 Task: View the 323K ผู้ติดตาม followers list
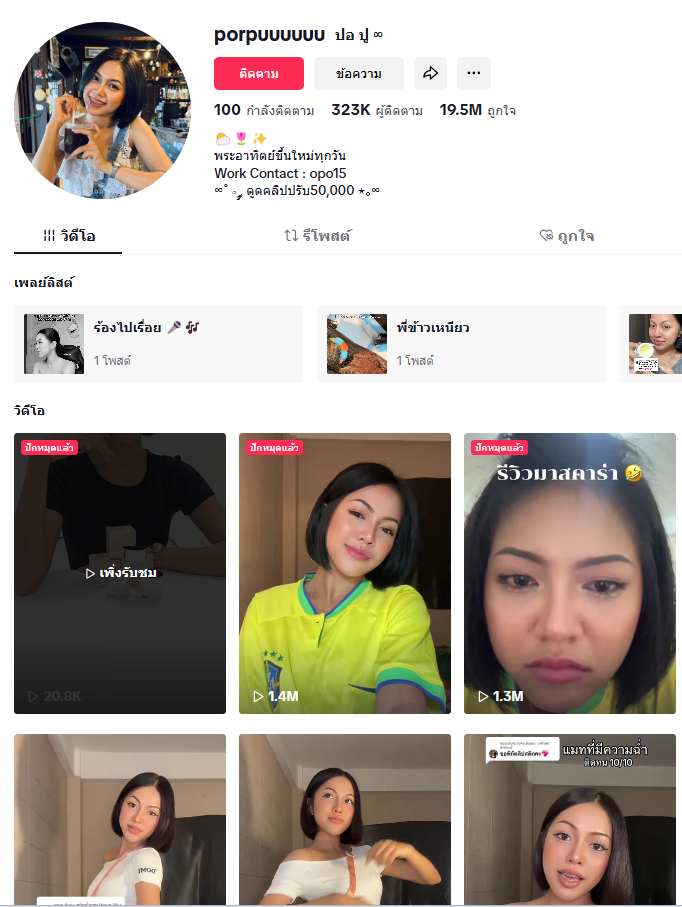[377, 110]
